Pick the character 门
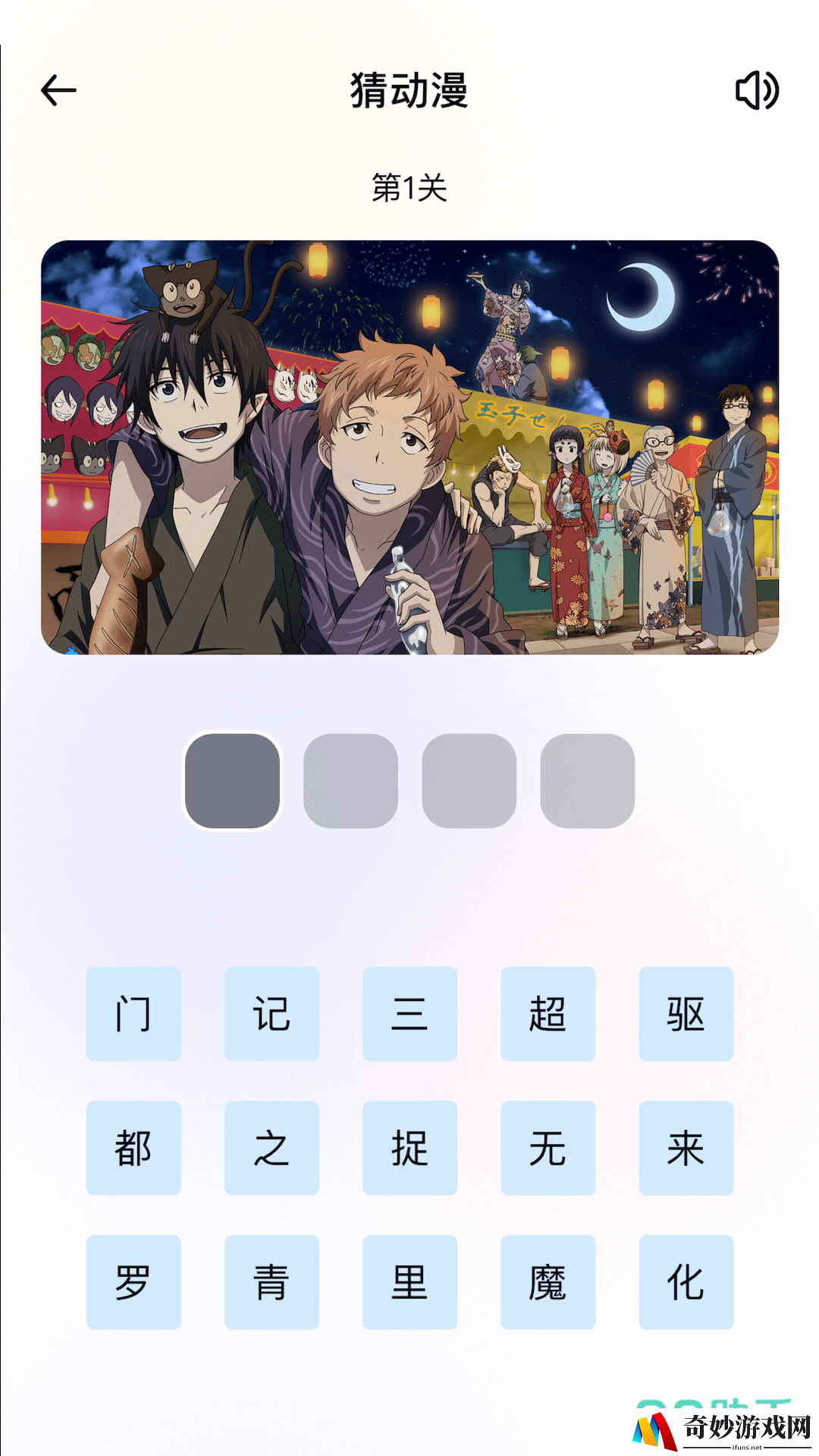The width and height of the screenshot is (819, 1456). [133, 1013]
